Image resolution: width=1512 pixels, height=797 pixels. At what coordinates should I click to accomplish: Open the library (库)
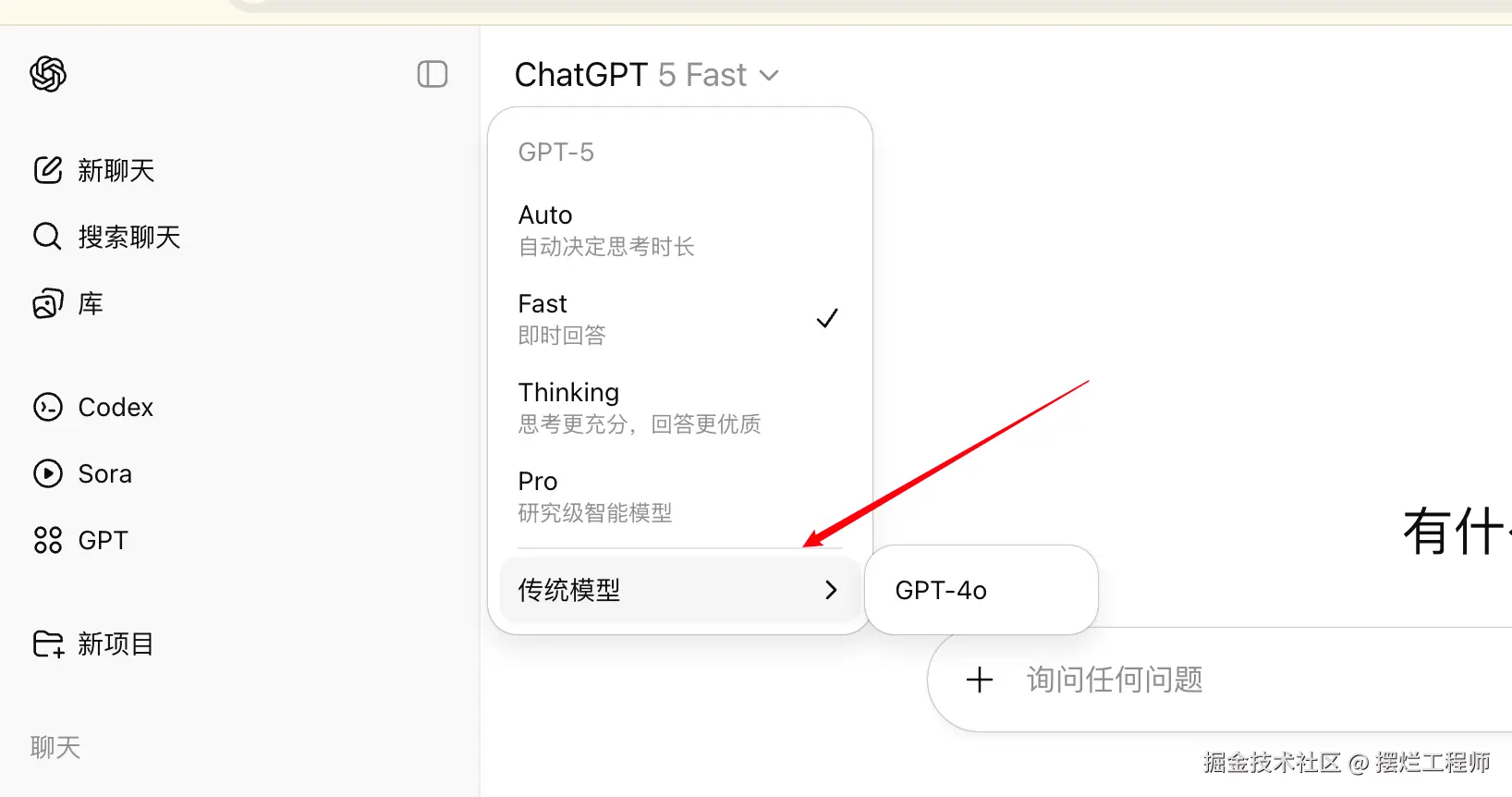68,303
